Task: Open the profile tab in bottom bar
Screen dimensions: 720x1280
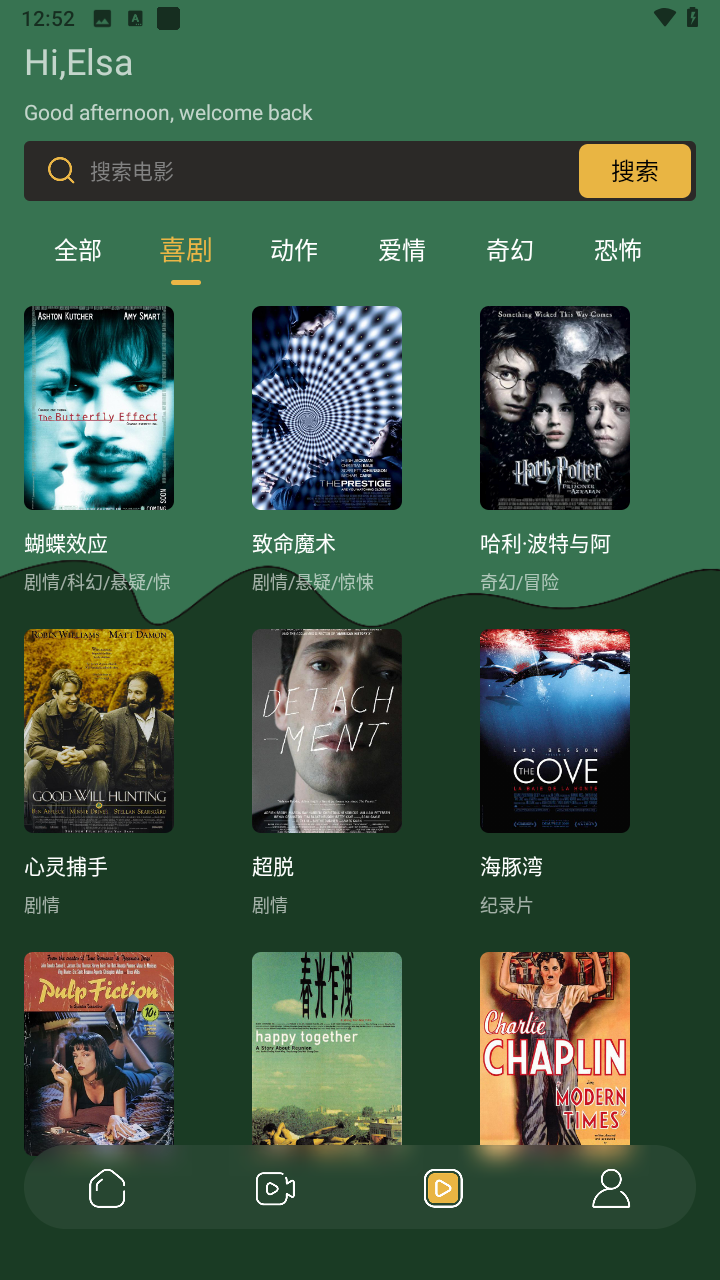Action: 611,1188
